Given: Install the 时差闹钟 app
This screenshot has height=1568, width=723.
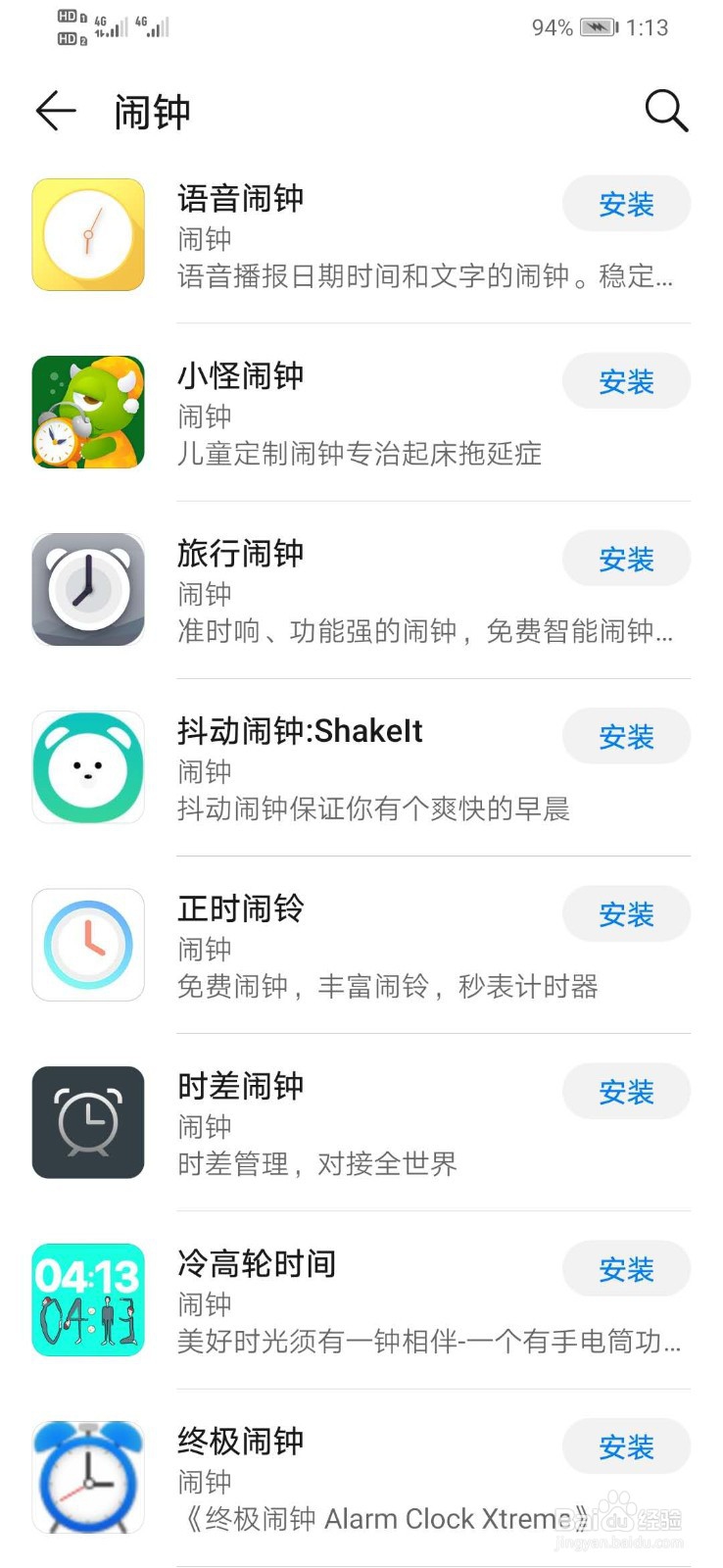Looking at the screenshot, I should pyautogui.click(x=626, y=1092).
